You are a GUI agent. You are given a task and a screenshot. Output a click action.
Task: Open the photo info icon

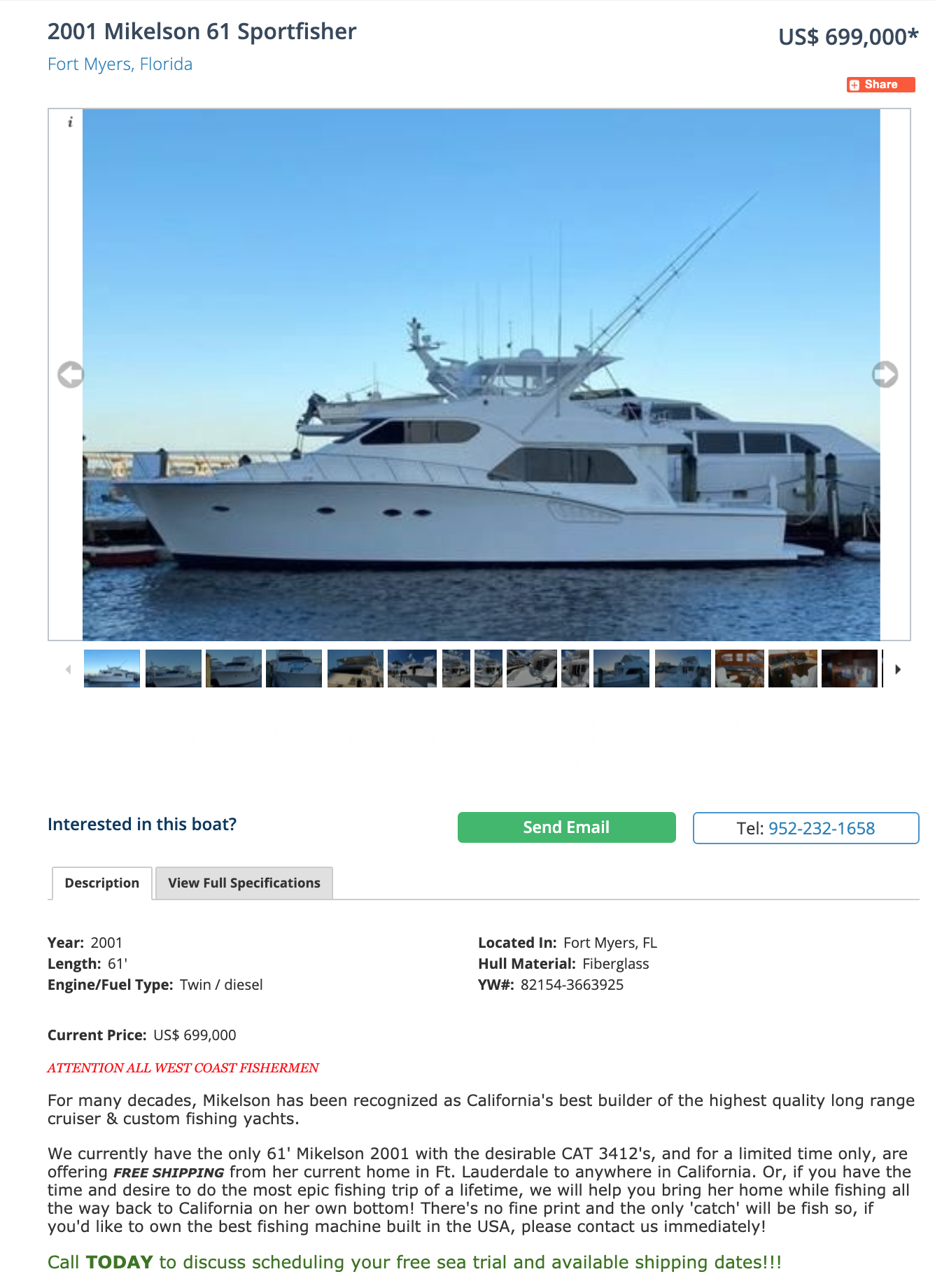(x=70, y=122)
